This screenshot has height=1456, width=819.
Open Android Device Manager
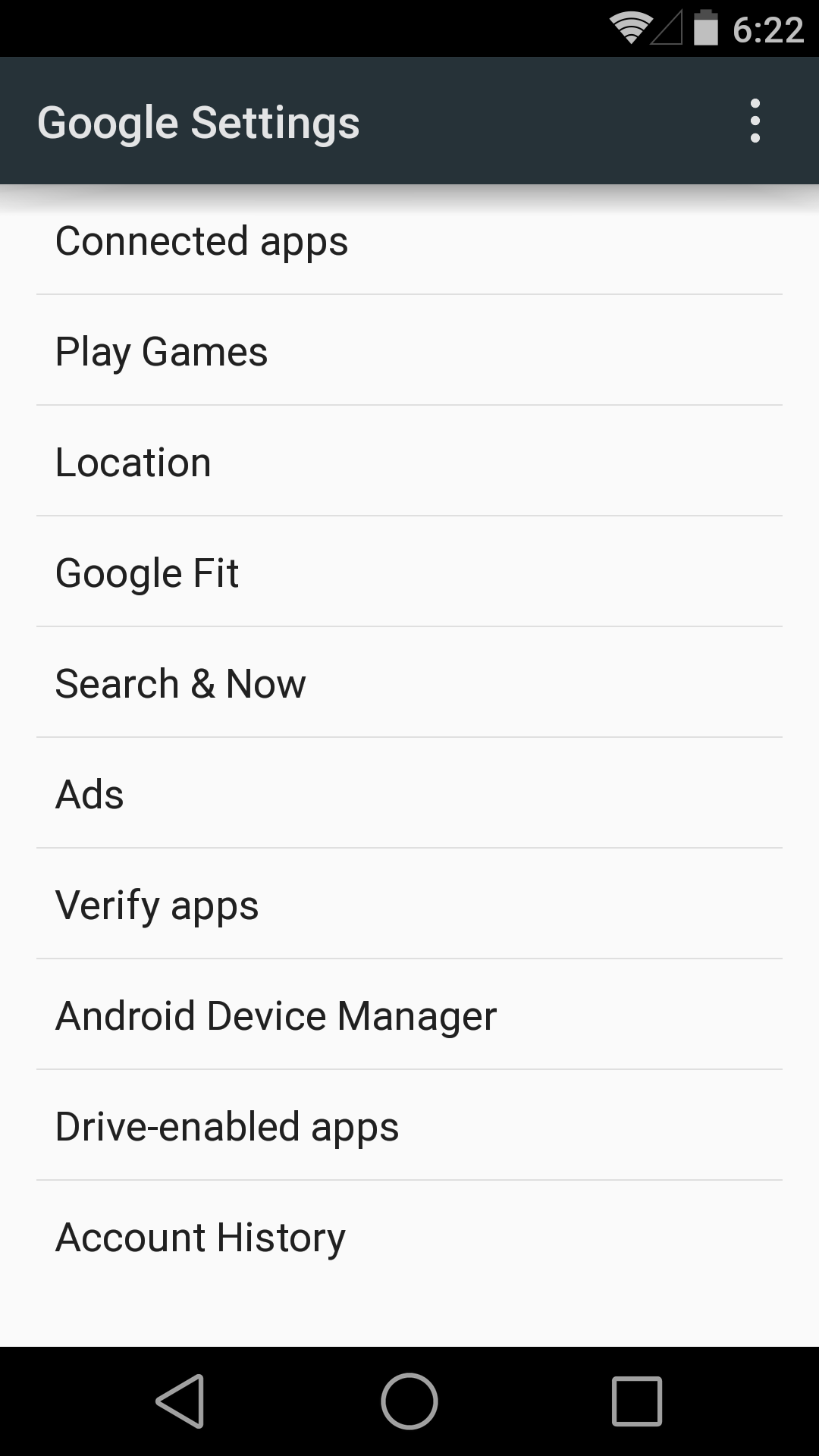point(409,1015)
